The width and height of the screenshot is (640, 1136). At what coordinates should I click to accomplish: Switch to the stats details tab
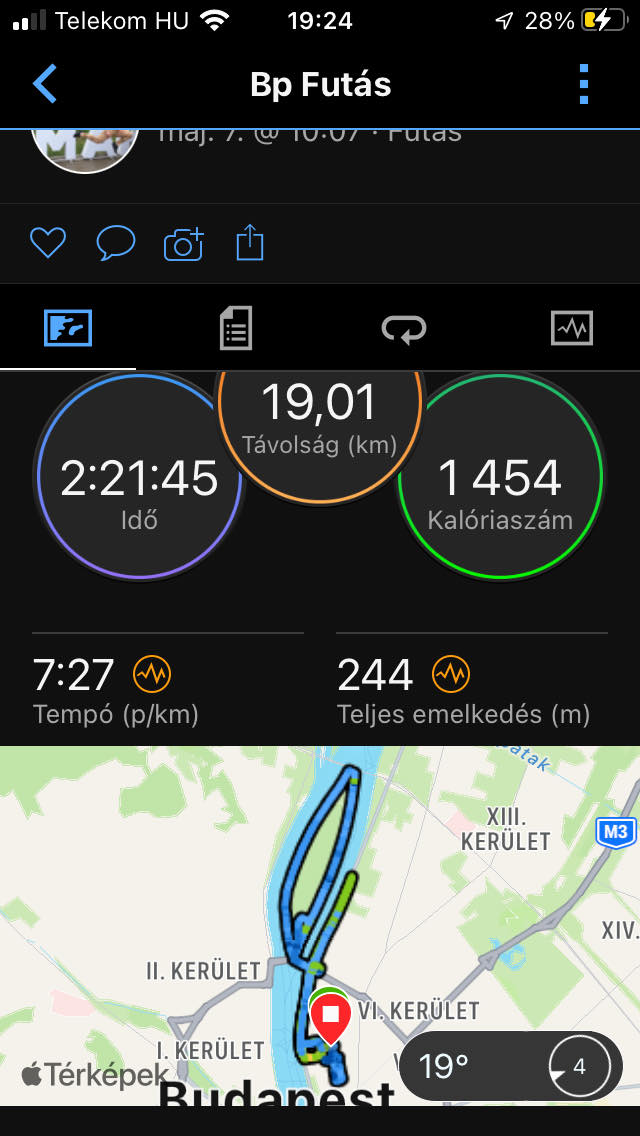coord(236,328)
